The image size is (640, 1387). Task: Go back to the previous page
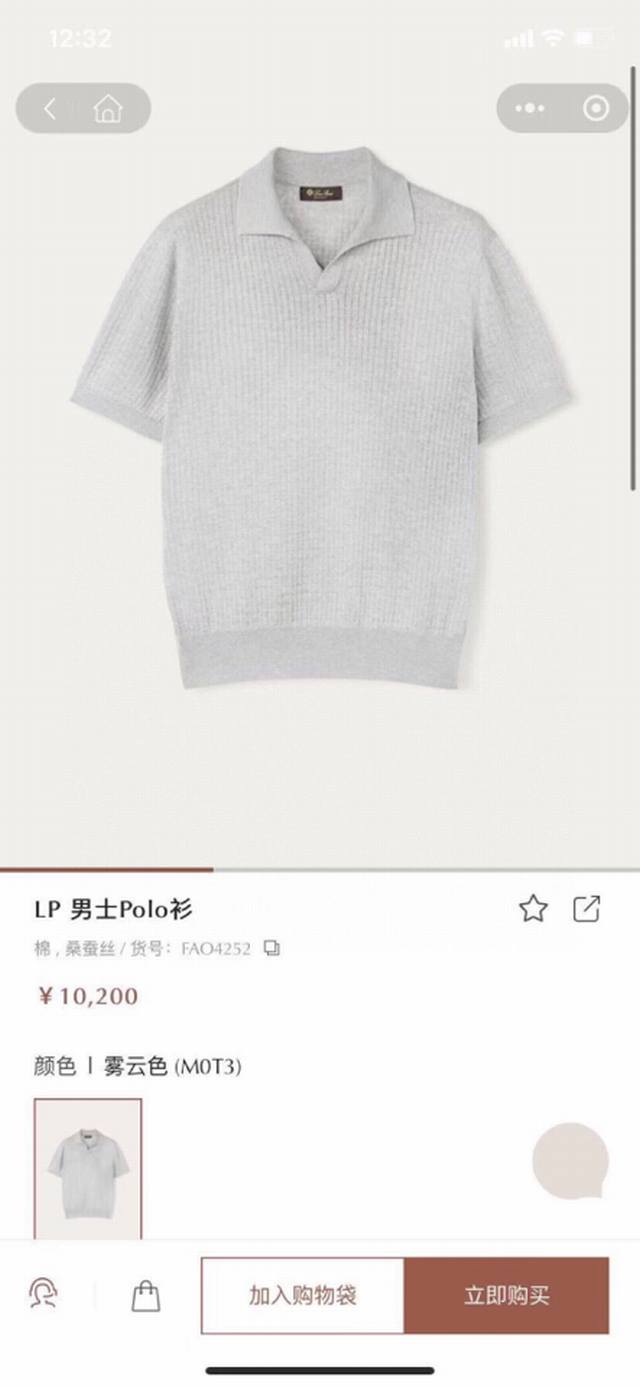[50, 108]
